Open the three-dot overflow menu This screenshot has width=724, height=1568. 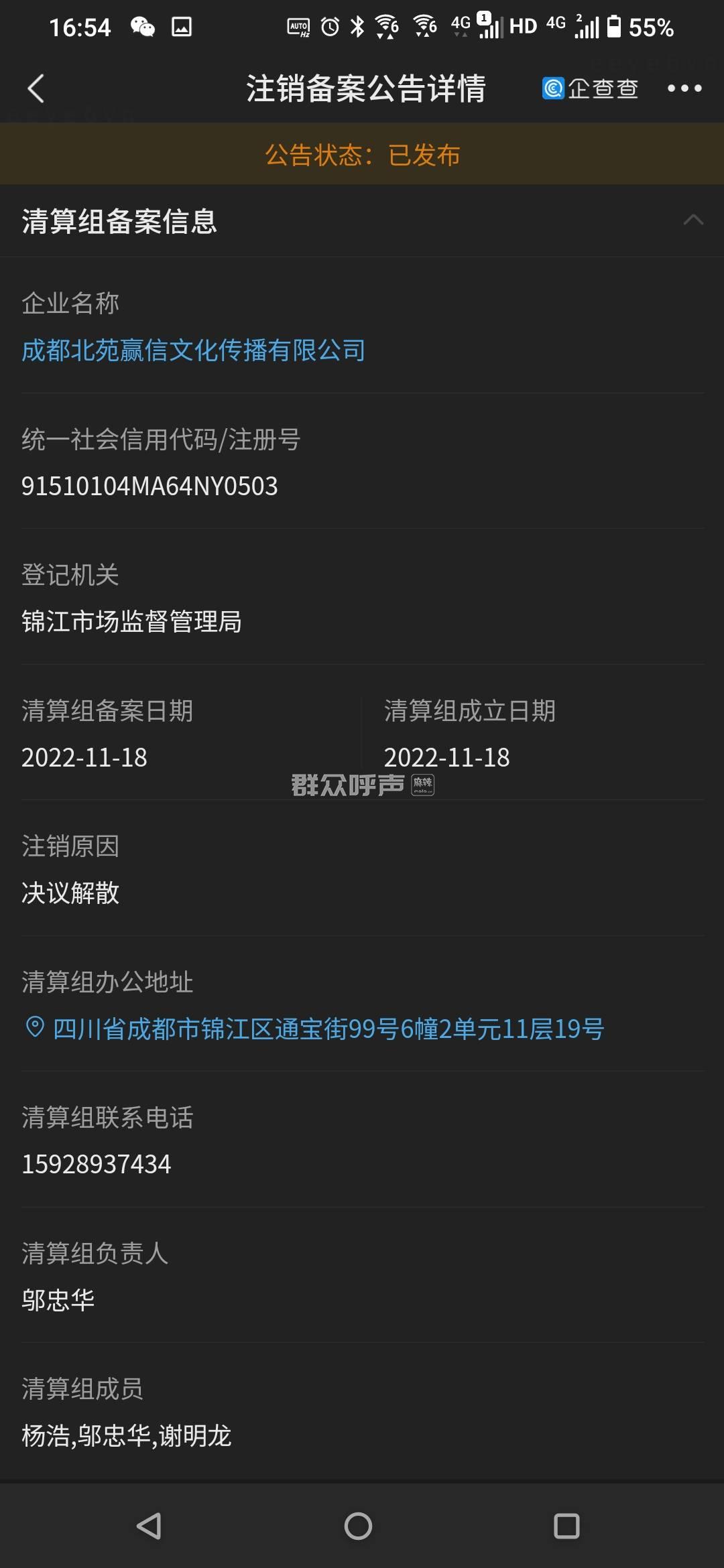coord(684,88)
